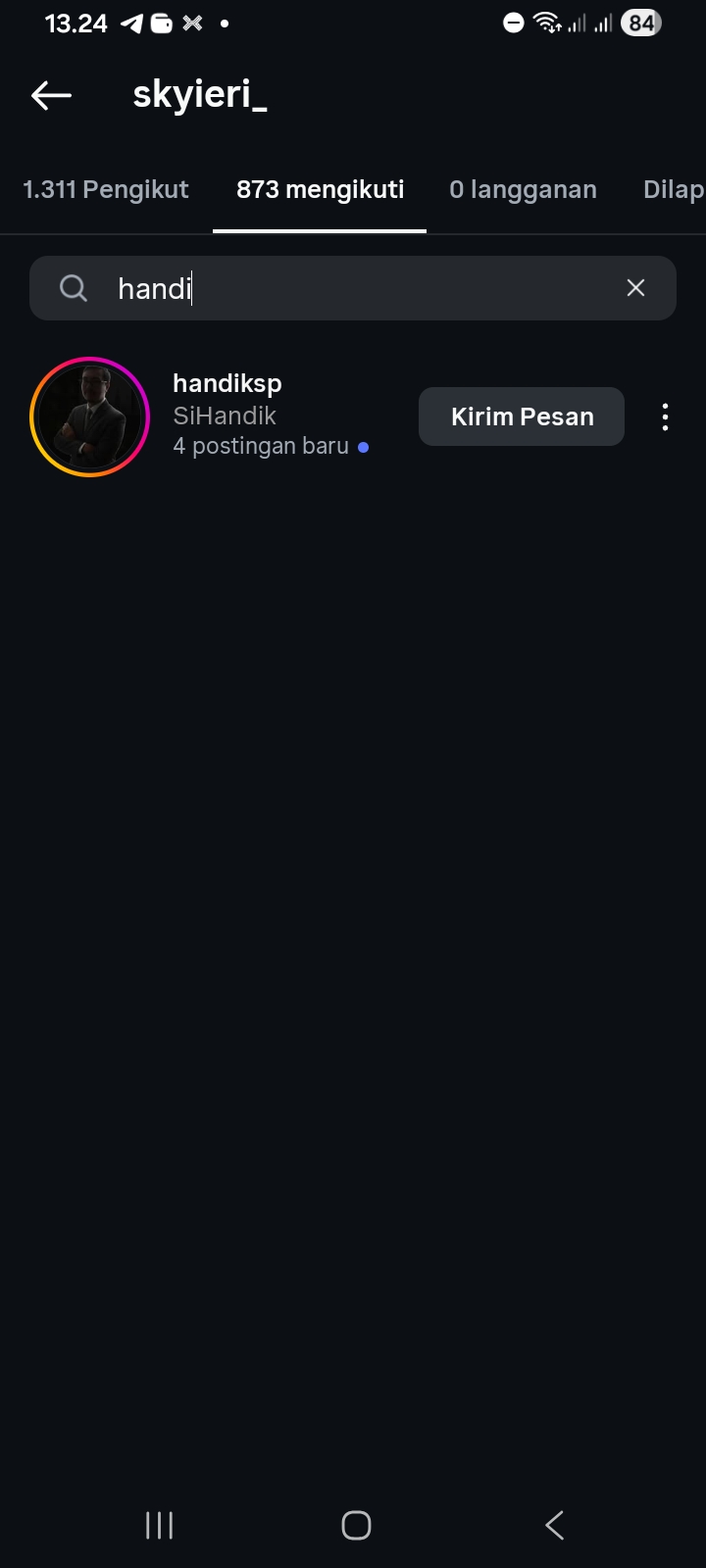Tap Kirim Pesan to message handiksp
Viewport: 706px width, 1568px height.
[x=522, y=416]
